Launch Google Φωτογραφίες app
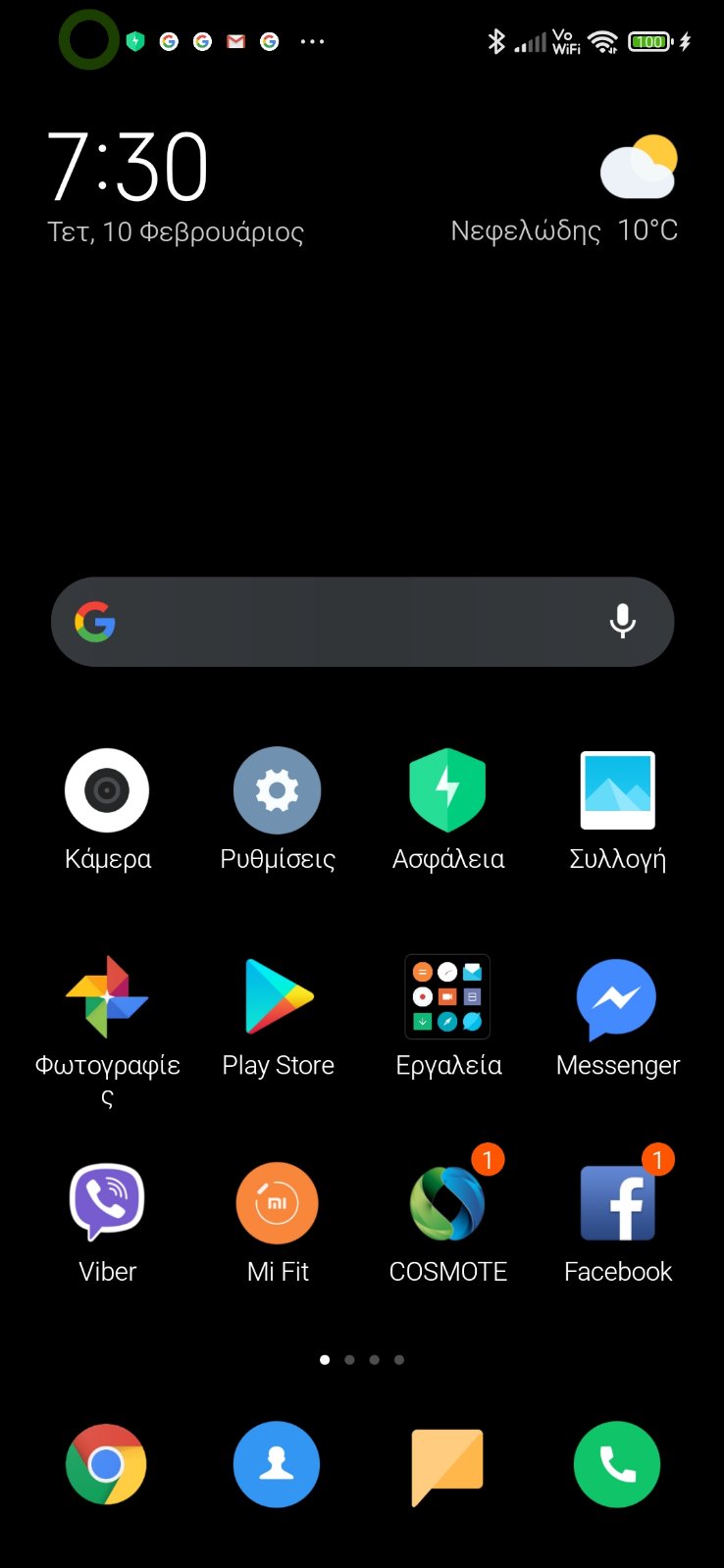The height and width of the screenshot is (1568, 724). [x=107, y=997]
